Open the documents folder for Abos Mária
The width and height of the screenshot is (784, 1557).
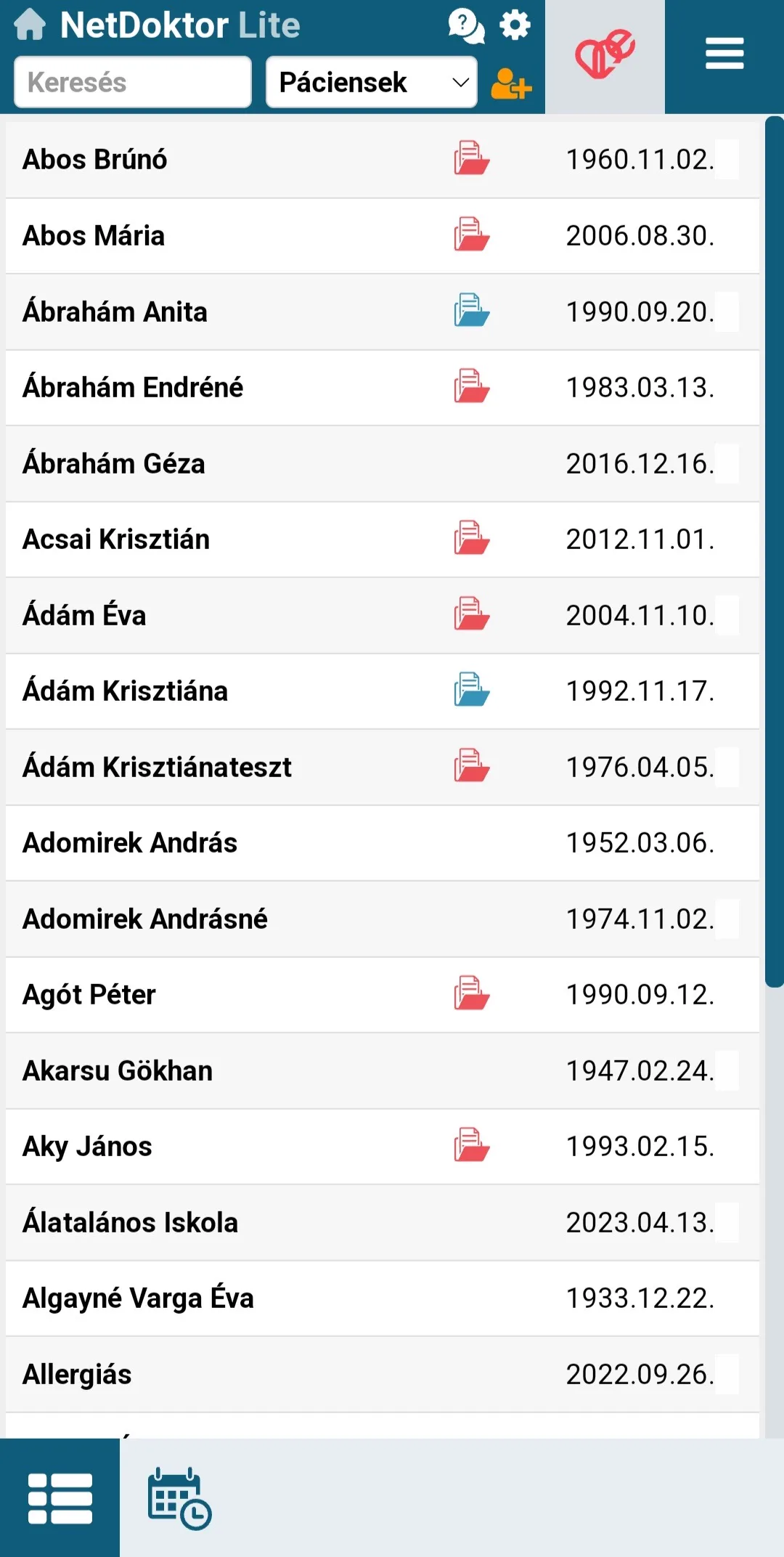(472, 235)
